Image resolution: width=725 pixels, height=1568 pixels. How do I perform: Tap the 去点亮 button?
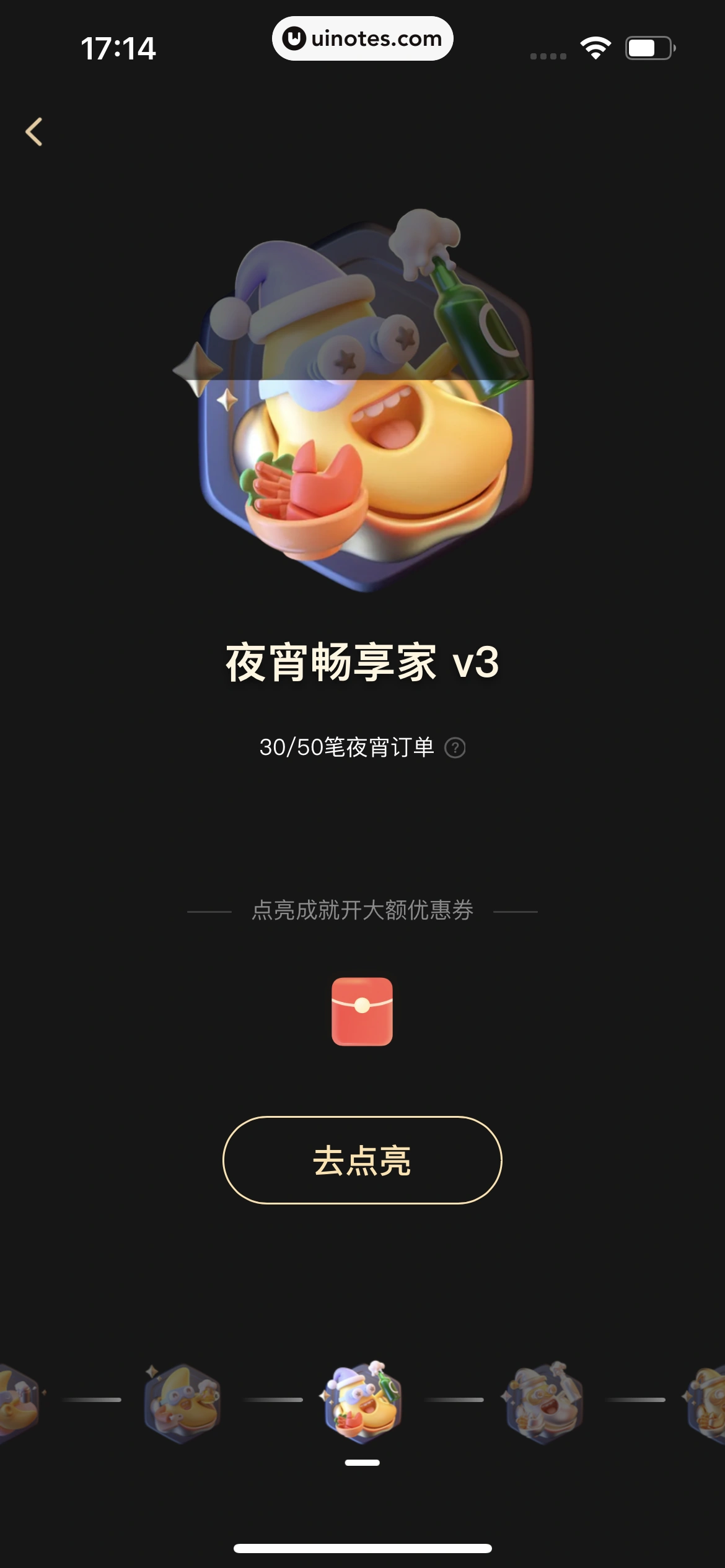pyautogui.click(x=362, y=1160)
